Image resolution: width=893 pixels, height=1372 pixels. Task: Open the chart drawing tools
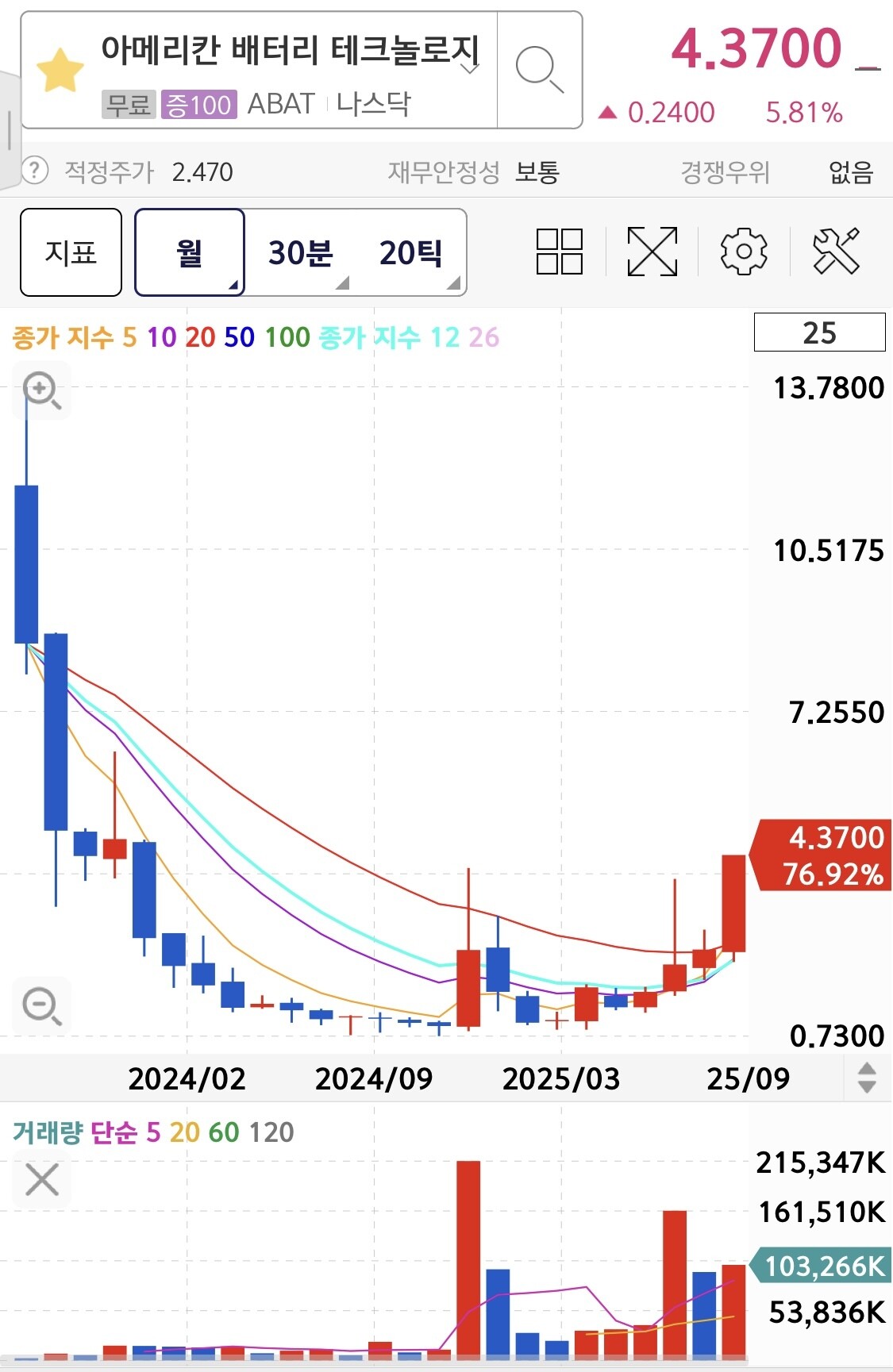point(837,252)
